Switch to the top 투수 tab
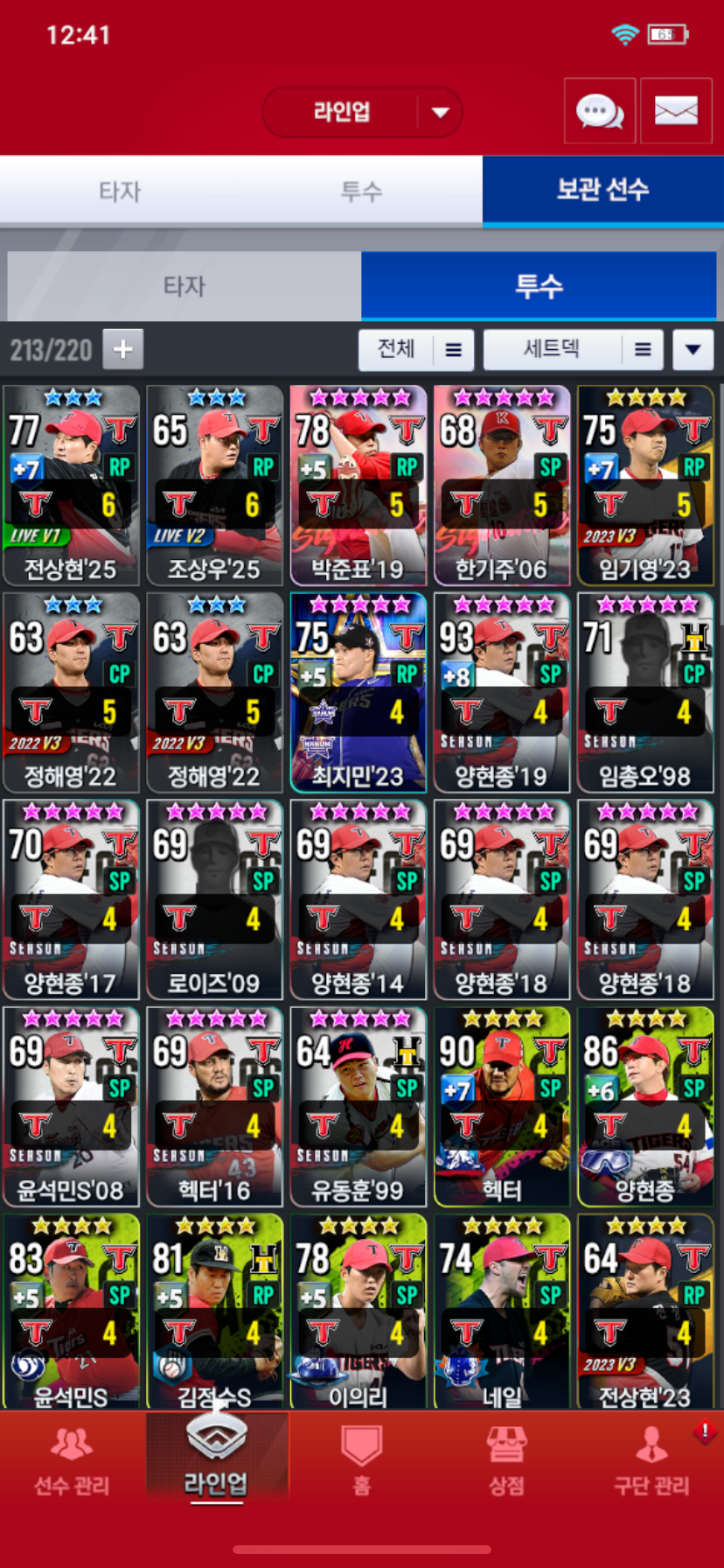Screen dimensions: 724x1568 pos(361,191)
